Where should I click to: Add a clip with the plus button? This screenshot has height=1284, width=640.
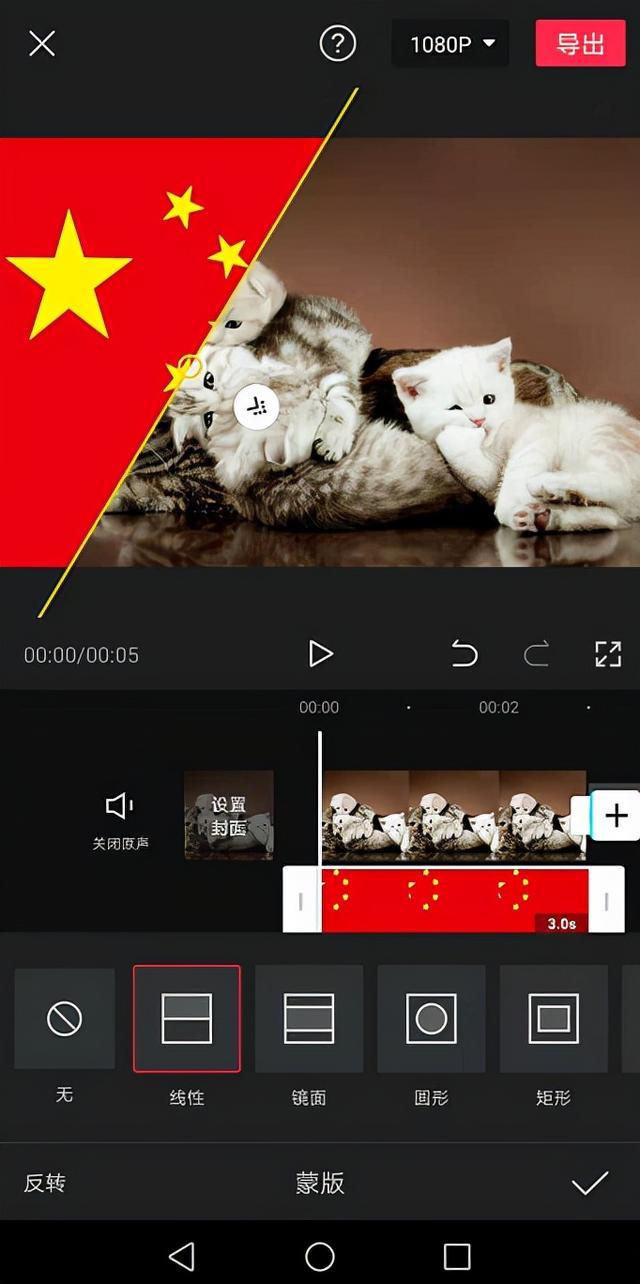tap(616, 816)
